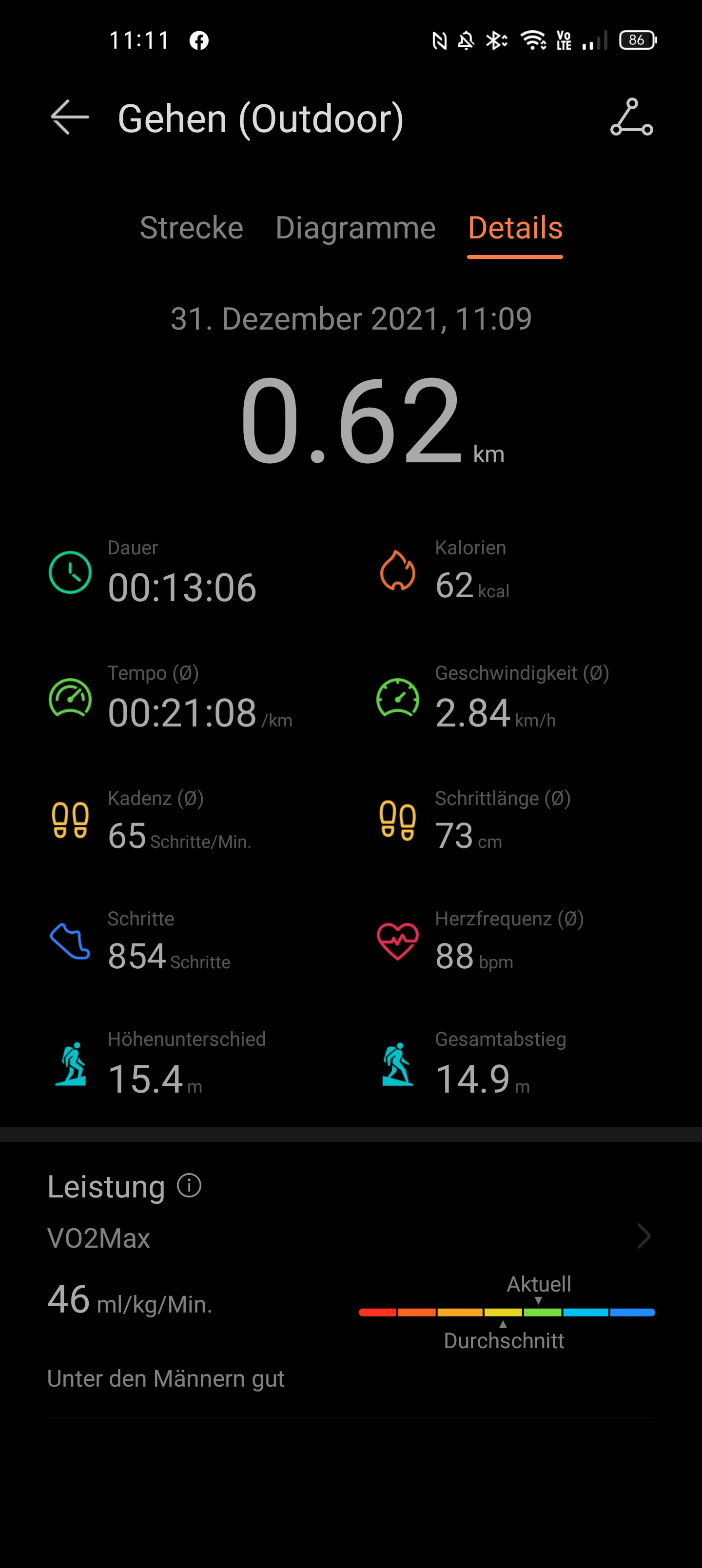Select the yellow Kadenz footprints icon
The height and width of the screenshot is (1568, 702).
coord(69,822)
